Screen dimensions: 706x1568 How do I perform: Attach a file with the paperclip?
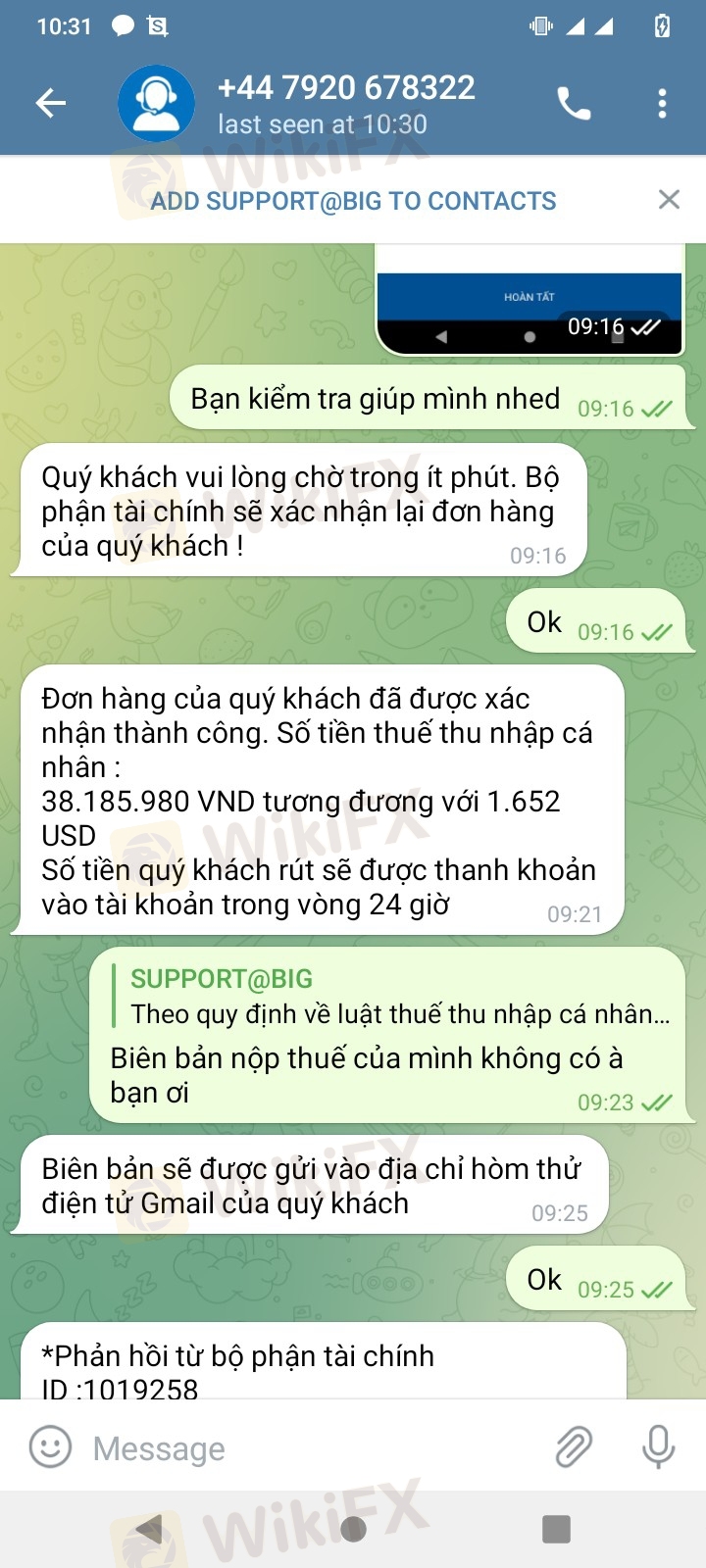point(575,1446)
